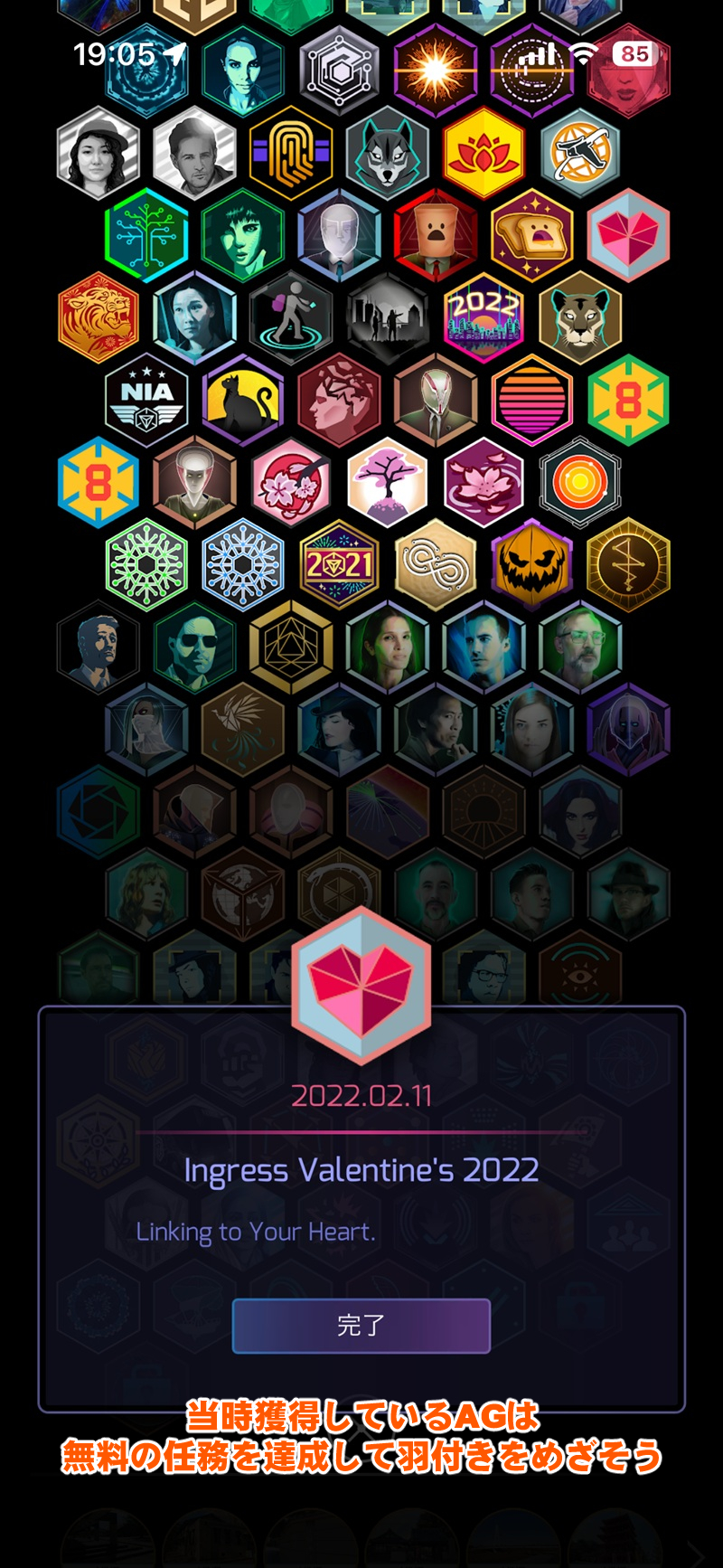The image size is (723, 1568).
Task: View the orange tiger medal
Action: tap(99, 317)
